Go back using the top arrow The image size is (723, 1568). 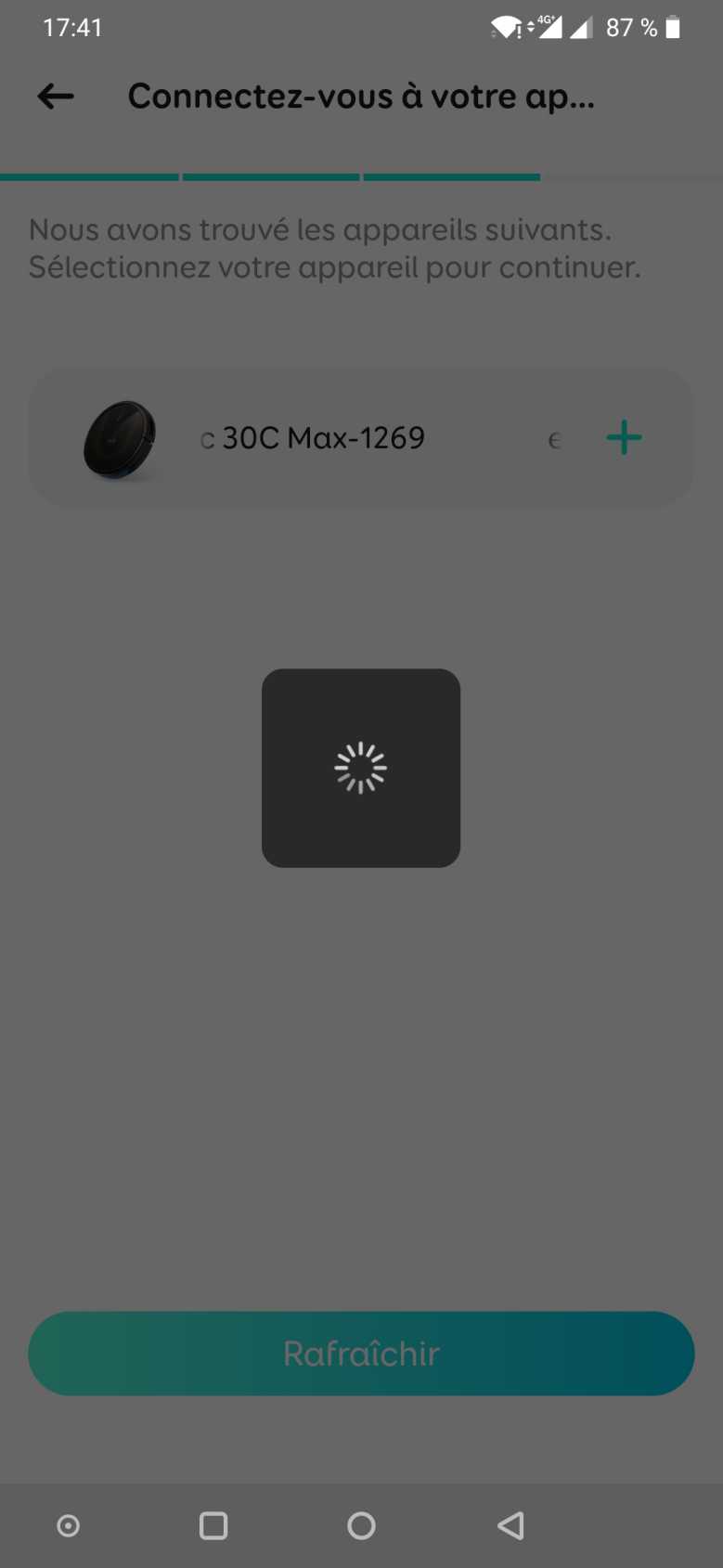click(56, 96)
